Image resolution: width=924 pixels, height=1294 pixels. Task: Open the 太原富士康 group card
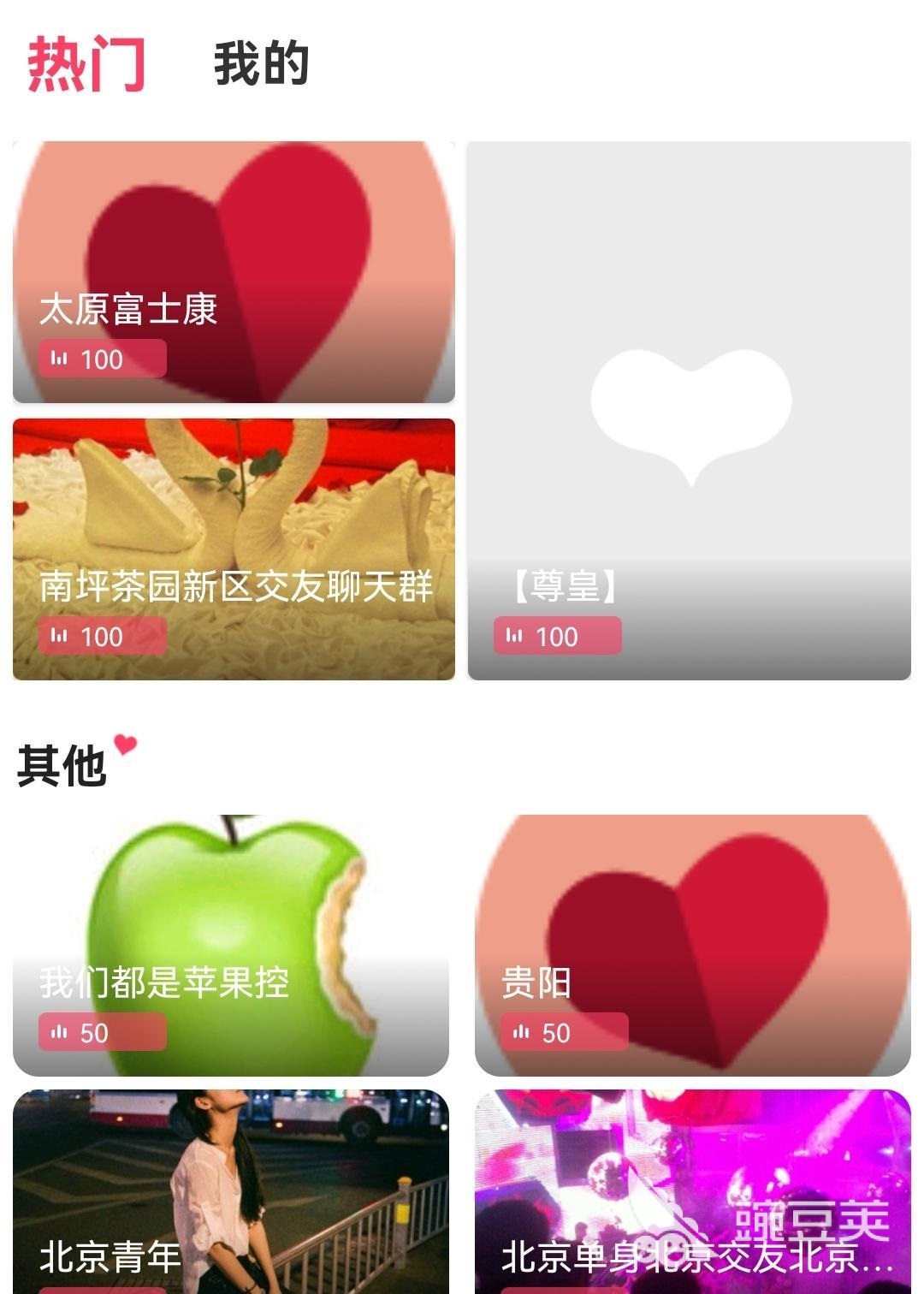(x=234, y=272)
